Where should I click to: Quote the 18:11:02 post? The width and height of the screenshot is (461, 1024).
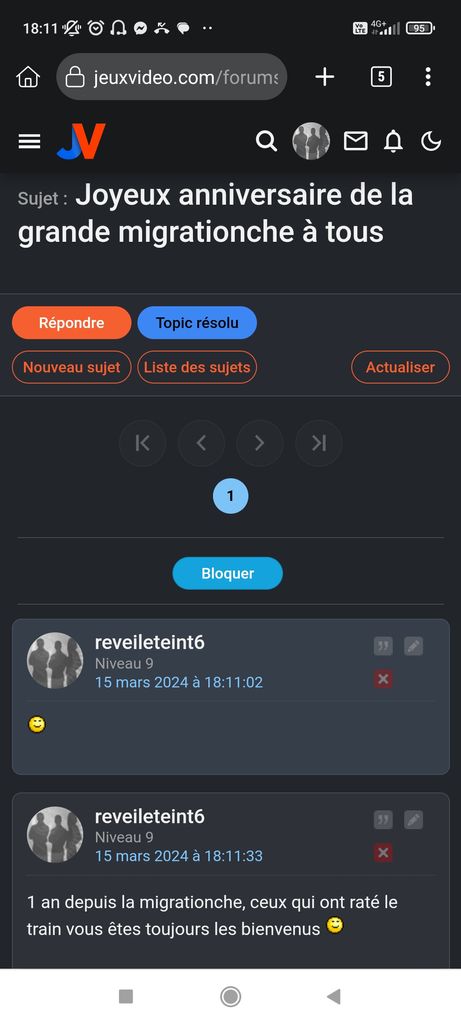pyautogui.click(x=383, y=647)
